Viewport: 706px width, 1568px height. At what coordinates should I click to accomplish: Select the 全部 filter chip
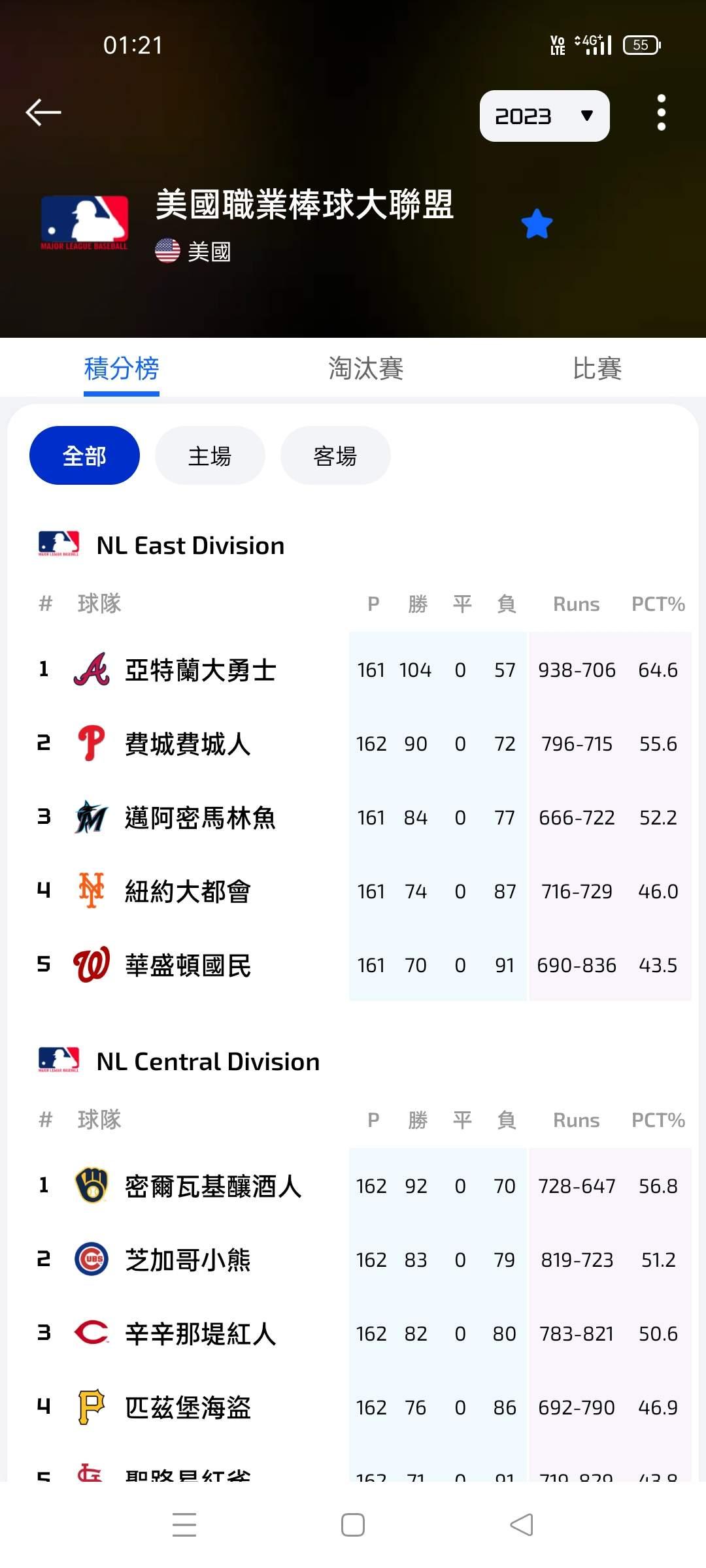point(84,455)
